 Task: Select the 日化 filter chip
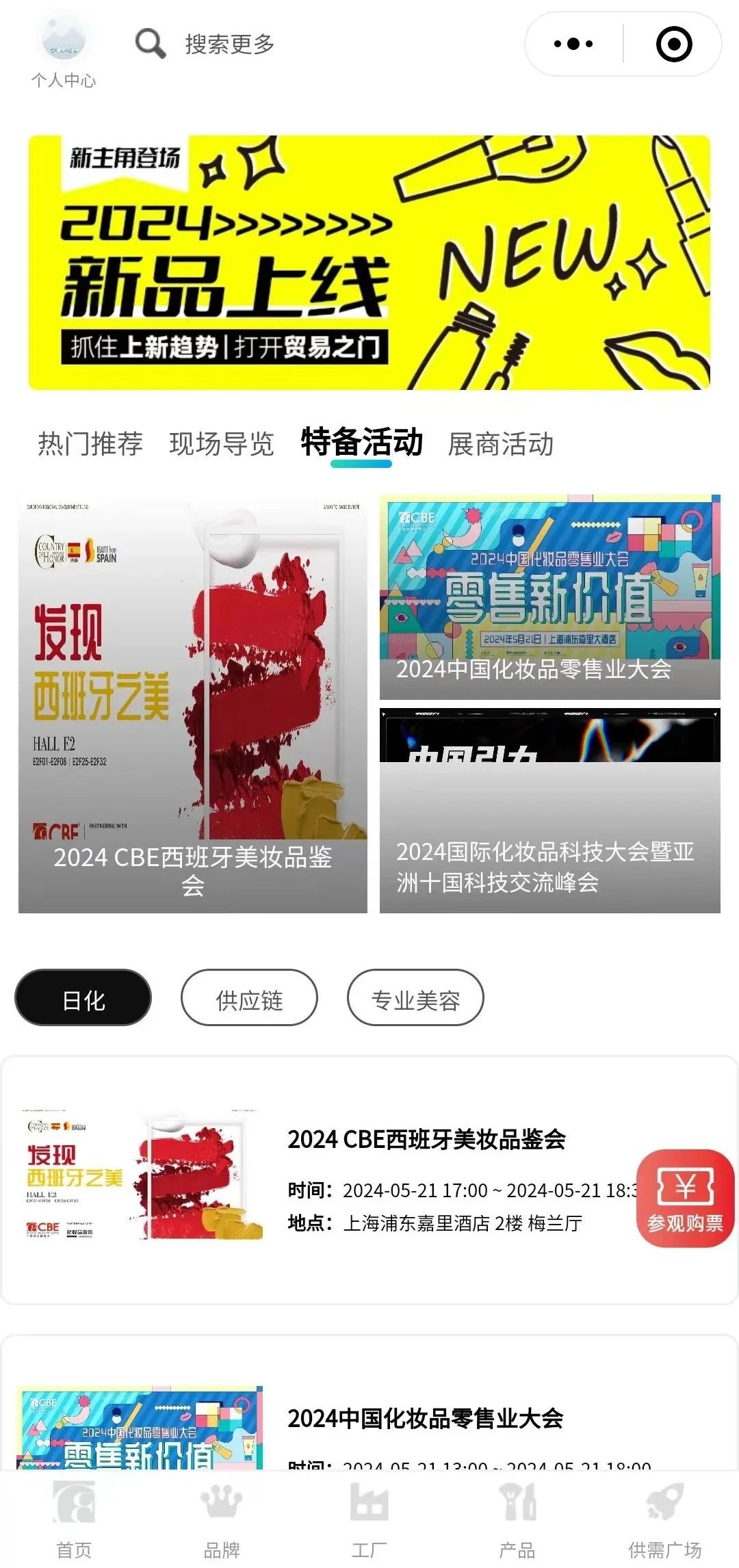83,998
